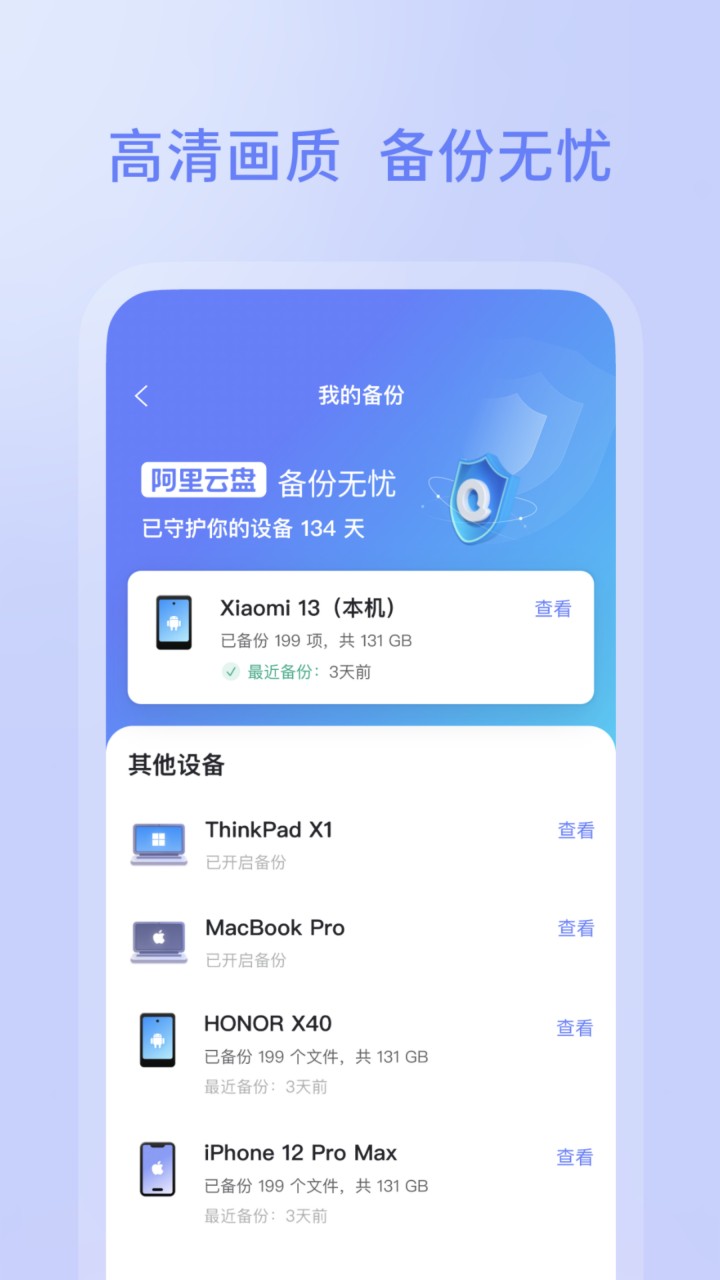720x1280 pixels.
Task: Tap 查看 for iPhone 12 Pro Max
Action: pyautogui.click(x=576, y=1156)
